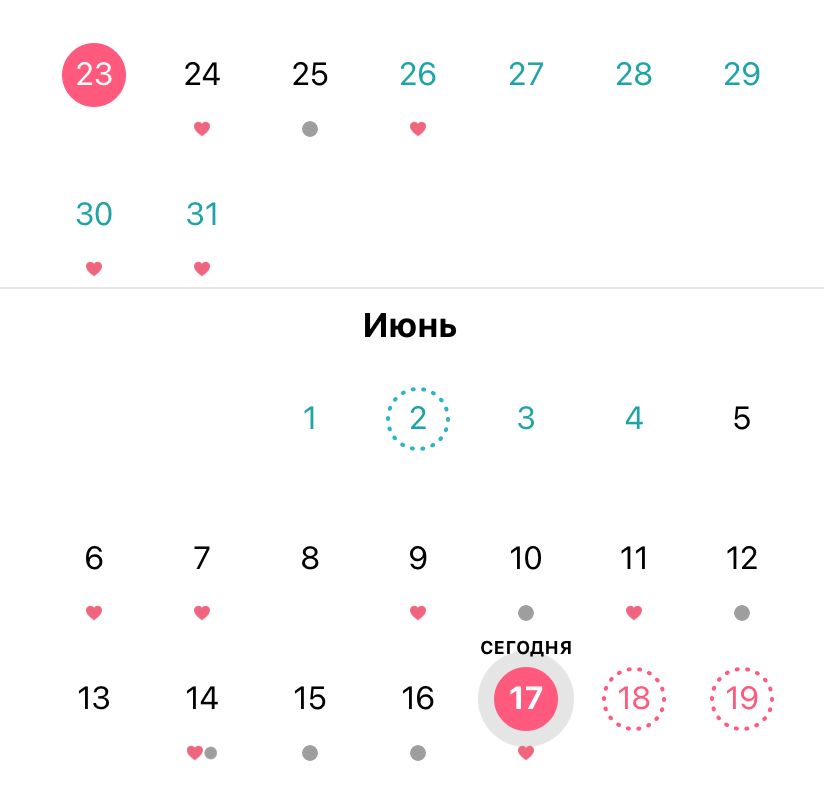The width and height of the screenshot is (828, 796).
Task: Choose May 26 date
Action: coord(418,74)
